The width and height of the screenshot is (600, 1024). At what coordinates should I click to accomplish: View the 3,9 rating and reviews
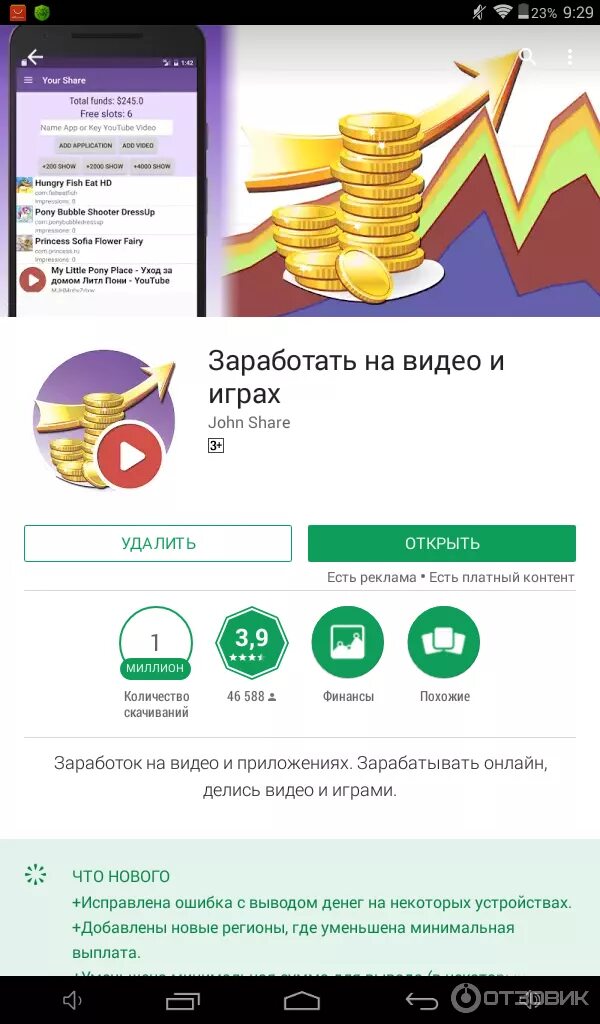pyautogui.click(x=252, y=643)
